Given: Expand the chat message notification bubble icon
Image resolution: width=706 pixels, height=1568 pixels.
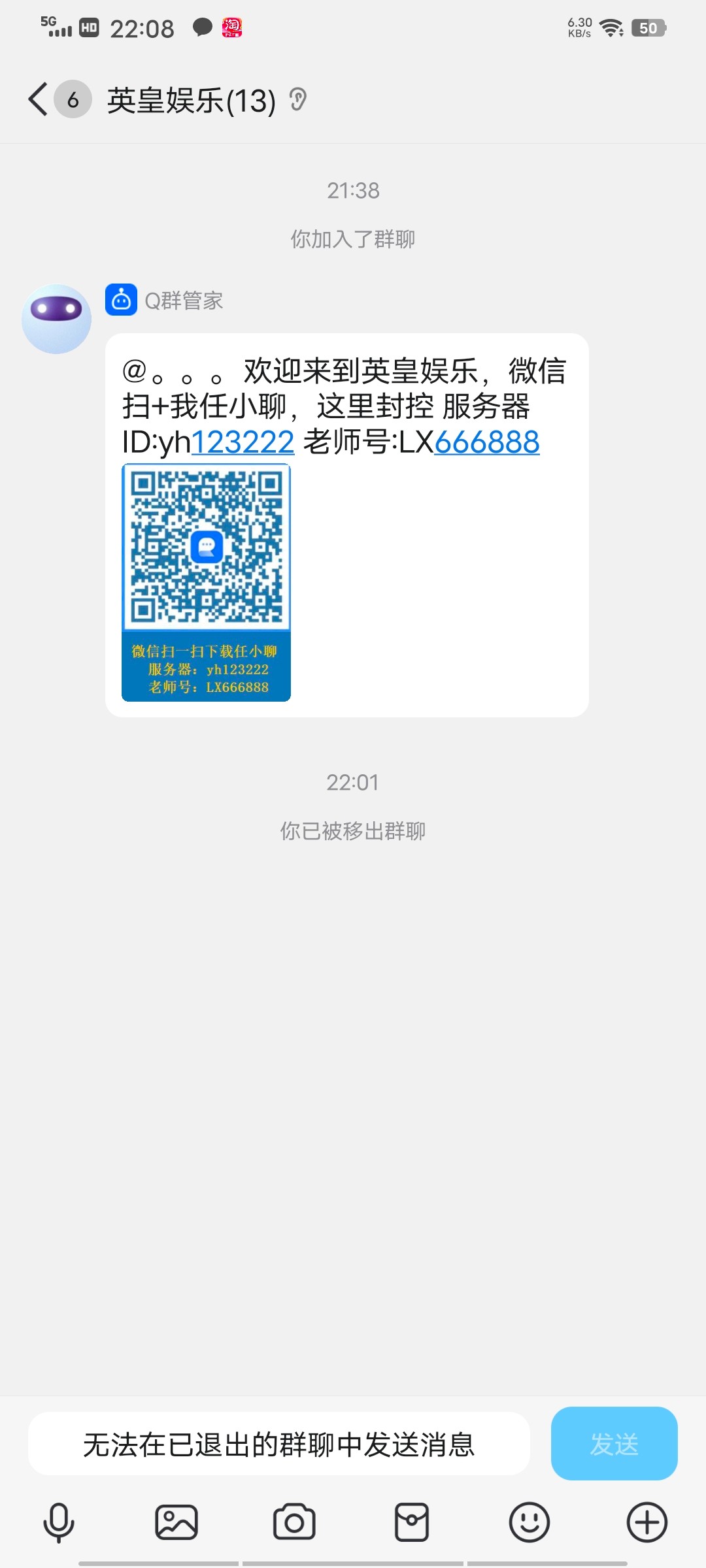Looking at the screenshot, I should coord(201,26).
